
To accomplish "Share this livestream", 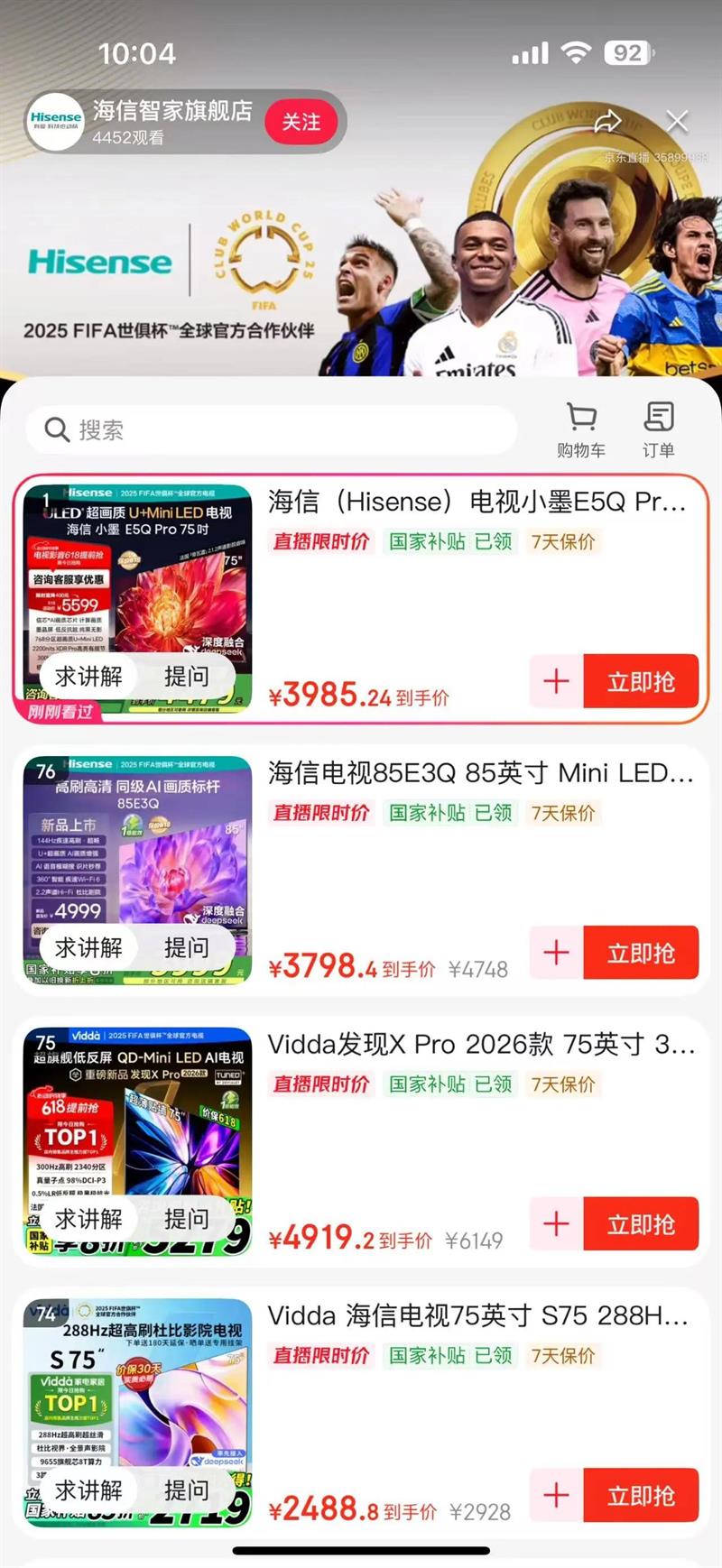I will (607, 121).
